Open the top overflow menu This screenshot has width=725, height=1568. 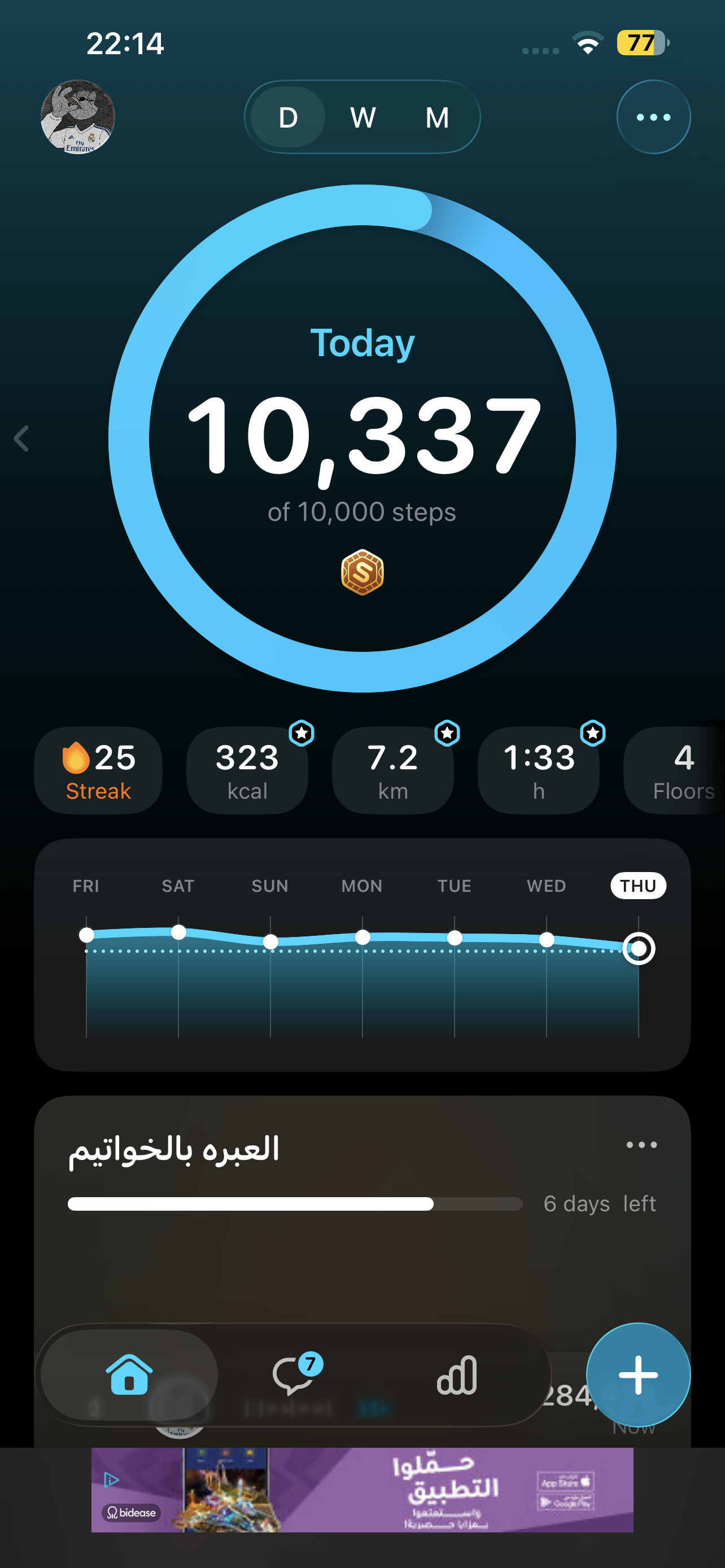coord(653,117)
